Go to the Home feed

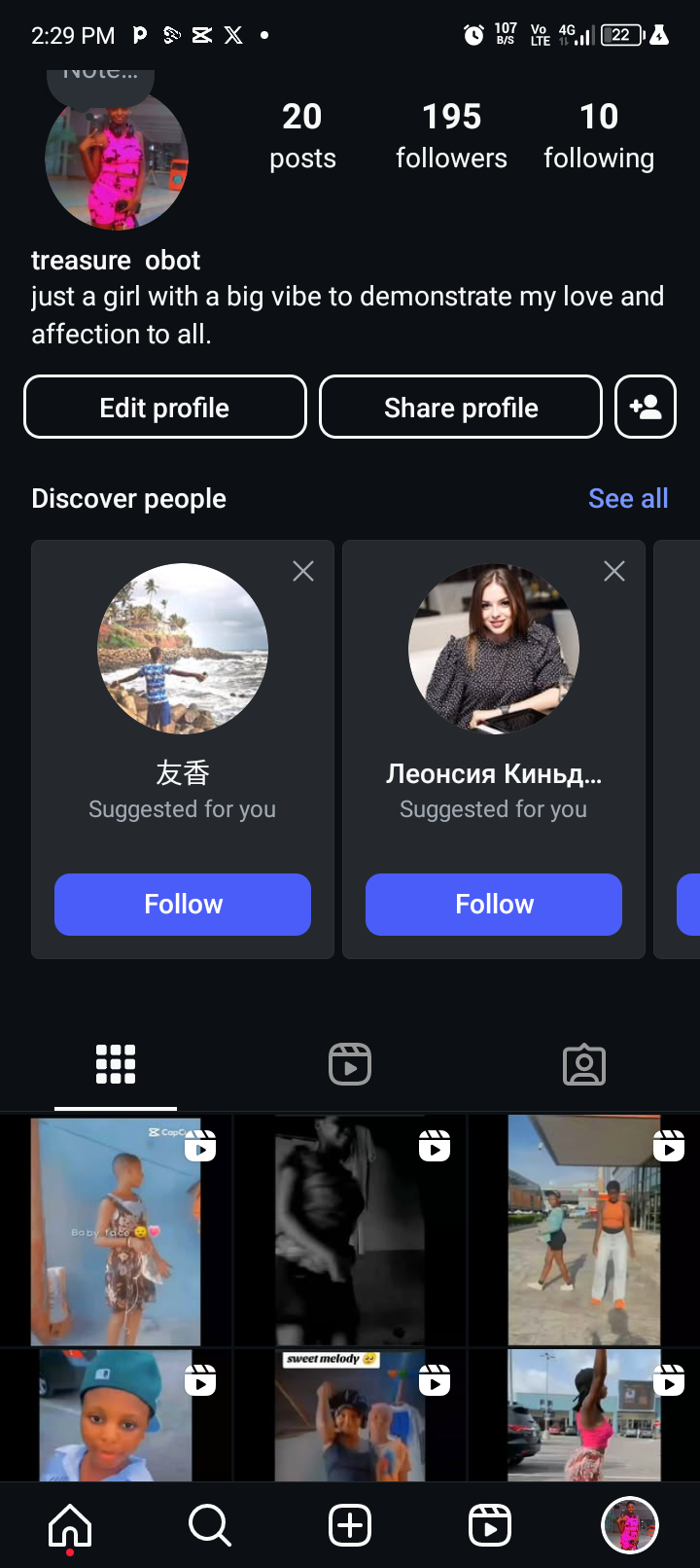click(70, 1524)
